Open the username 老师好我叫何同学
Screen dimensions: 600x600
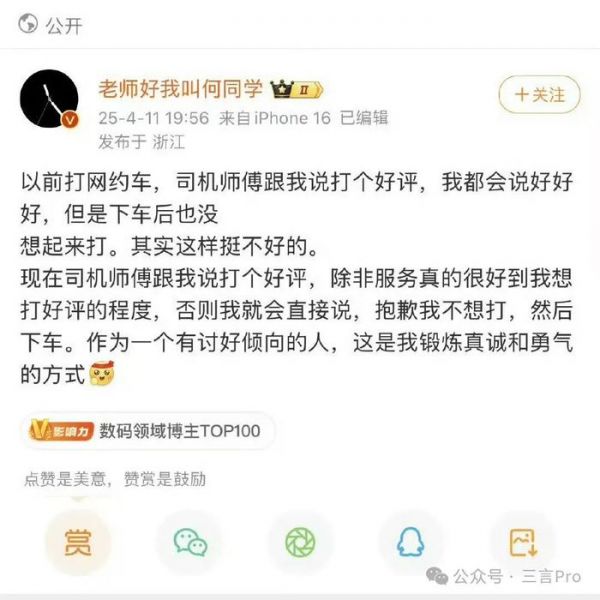[181, 90]
